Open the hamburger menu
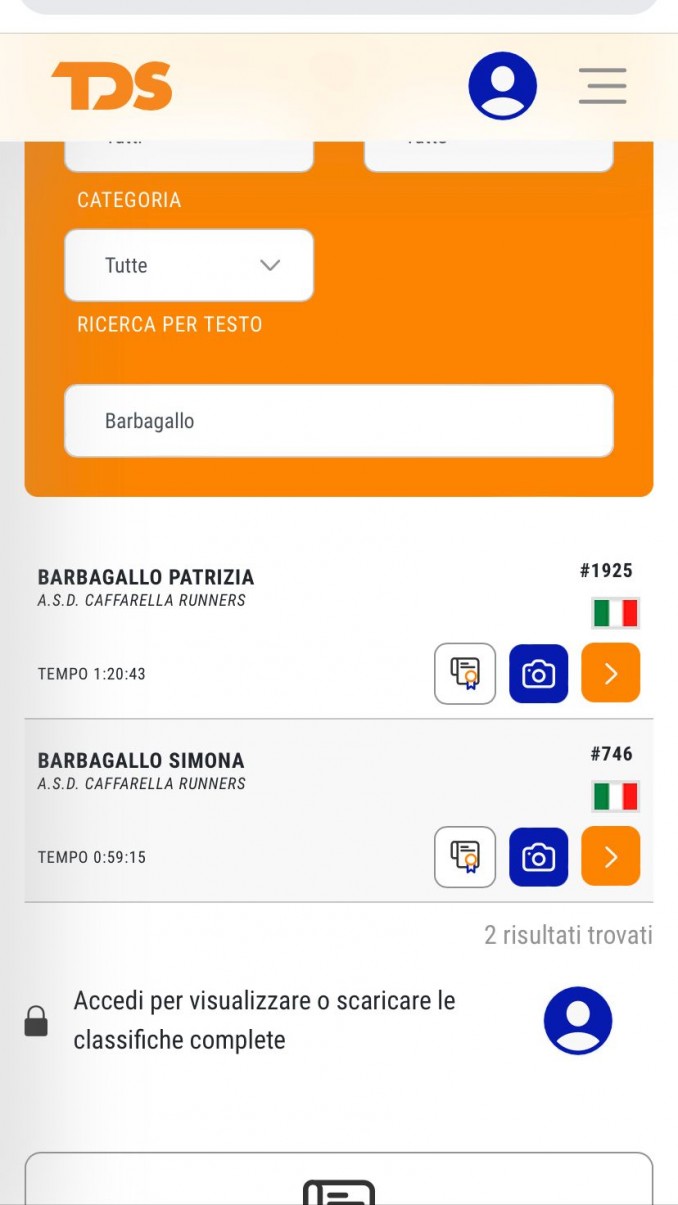 (x=602, y=86)
